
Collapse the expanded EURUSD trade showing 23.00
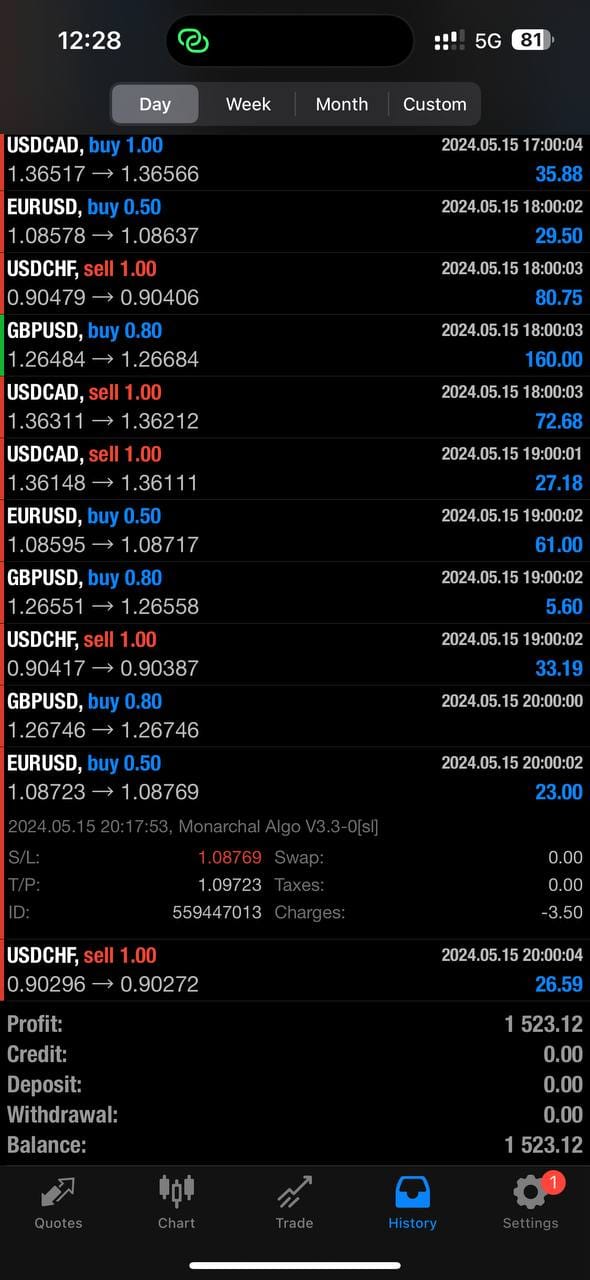click(295, 777)
